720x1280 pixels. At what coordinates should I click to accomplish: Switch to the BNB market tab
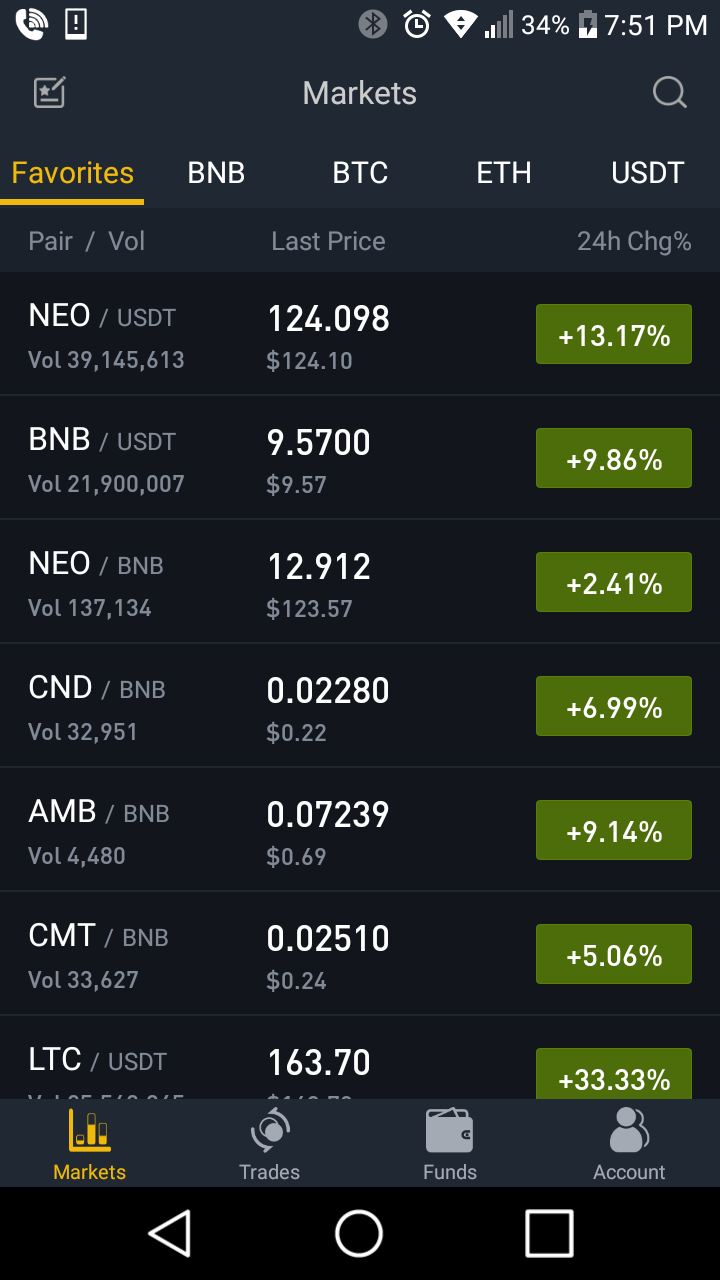coord(216,173)
